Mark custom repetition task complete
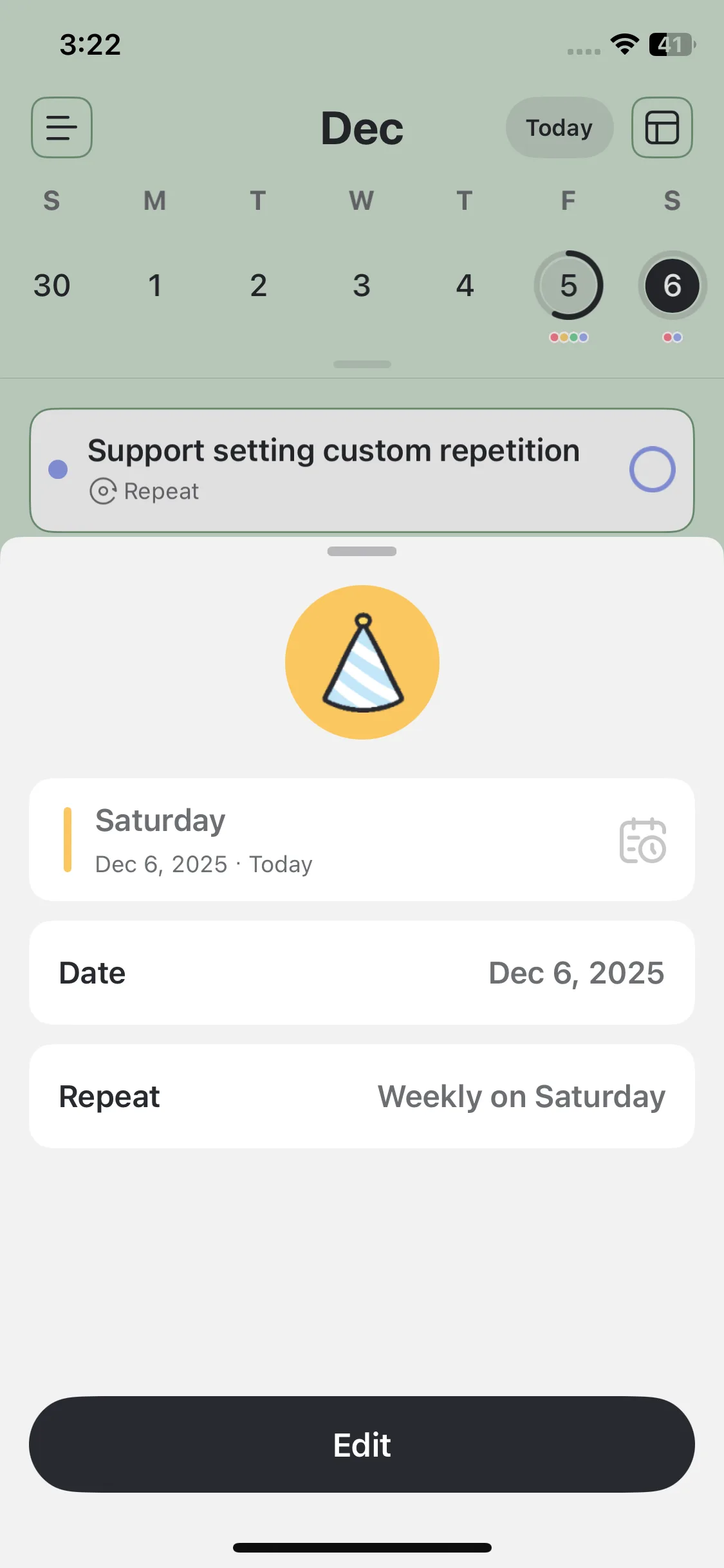Image resolution: width=724 pixels, height=1568 pixels. (x=652, y=469)
